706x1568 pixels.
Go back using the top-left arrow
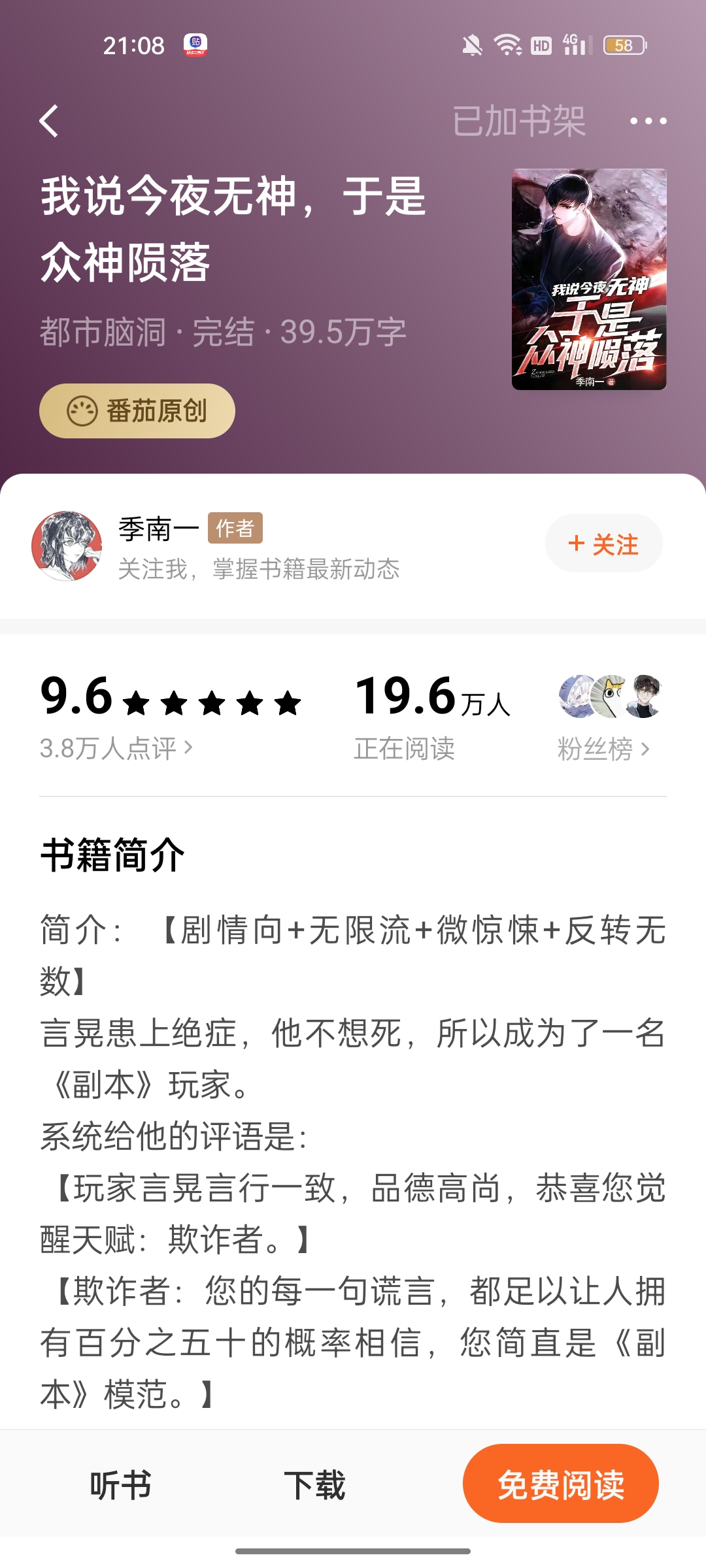coord(50,121)
